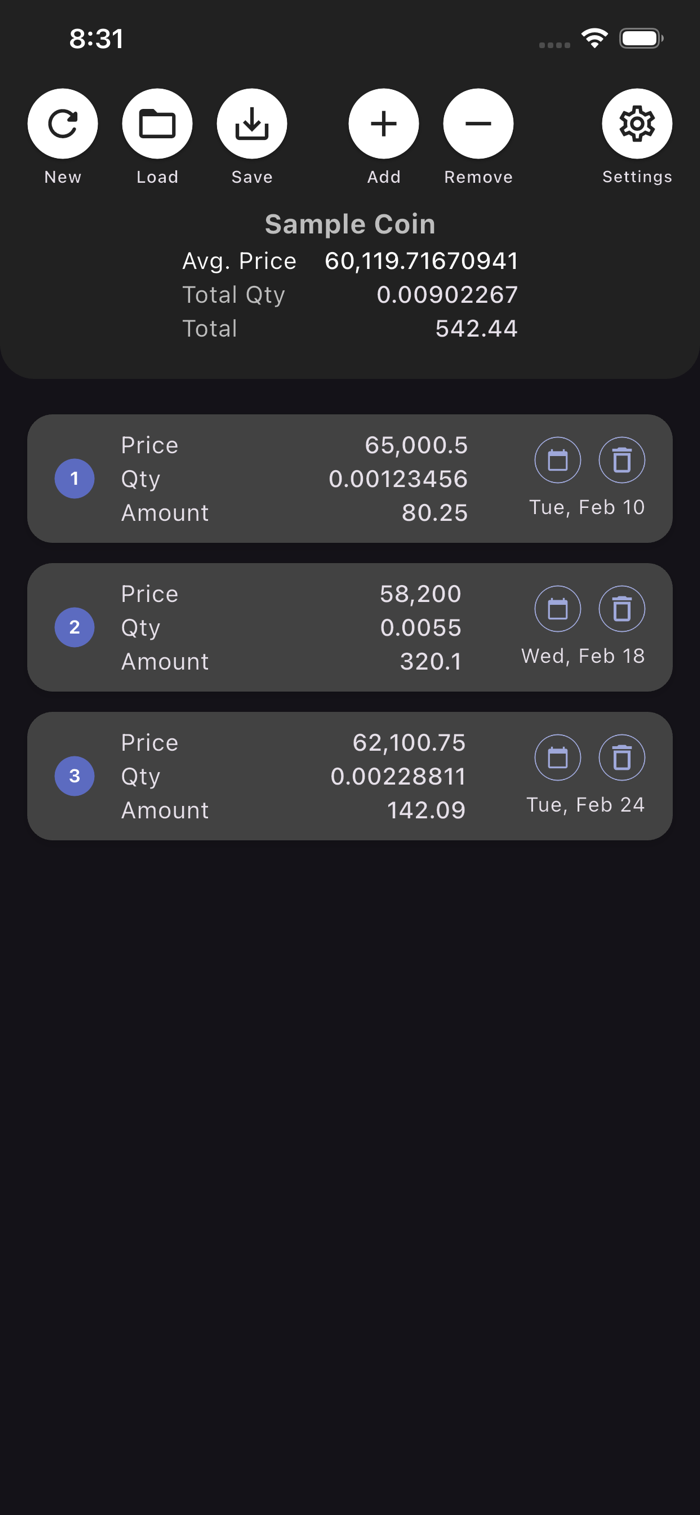Change the date for Tue, Feb 10 entry
Image resolution: width=700 pixels, height=1515 pixels.
coord(558,460)
